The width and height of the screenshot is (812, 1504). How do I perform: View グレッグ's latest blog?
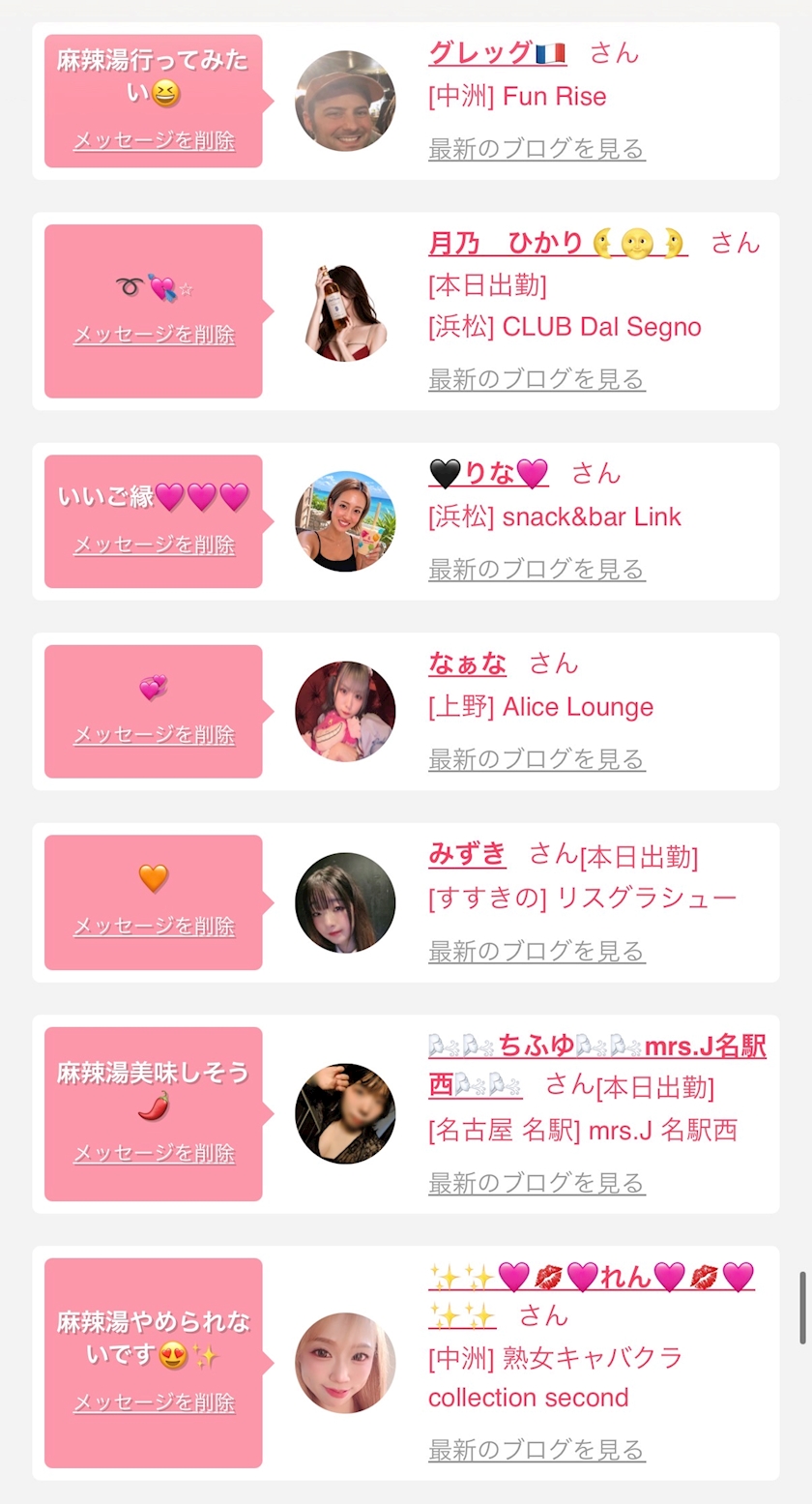click(536, 149)
